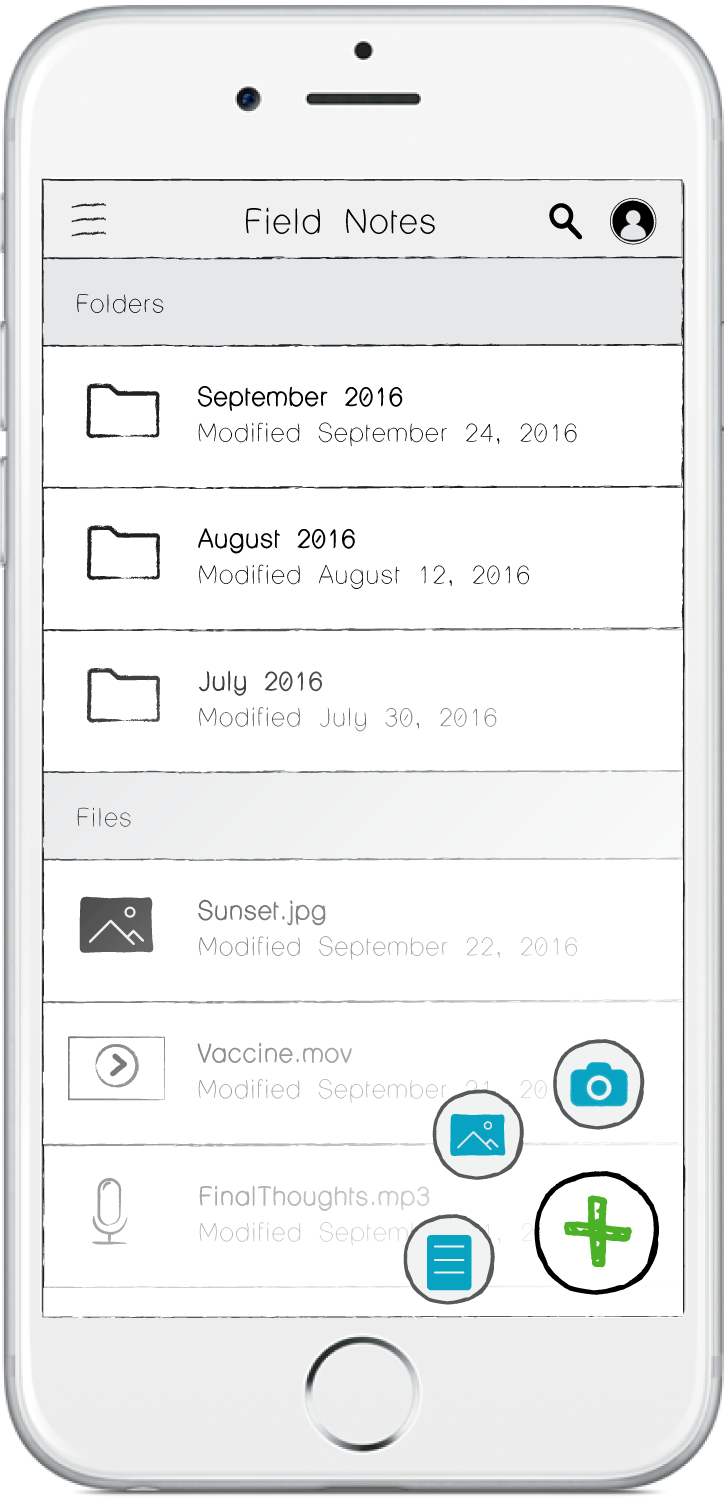Add a picture from the gallery button

(x=478, y=1135)
